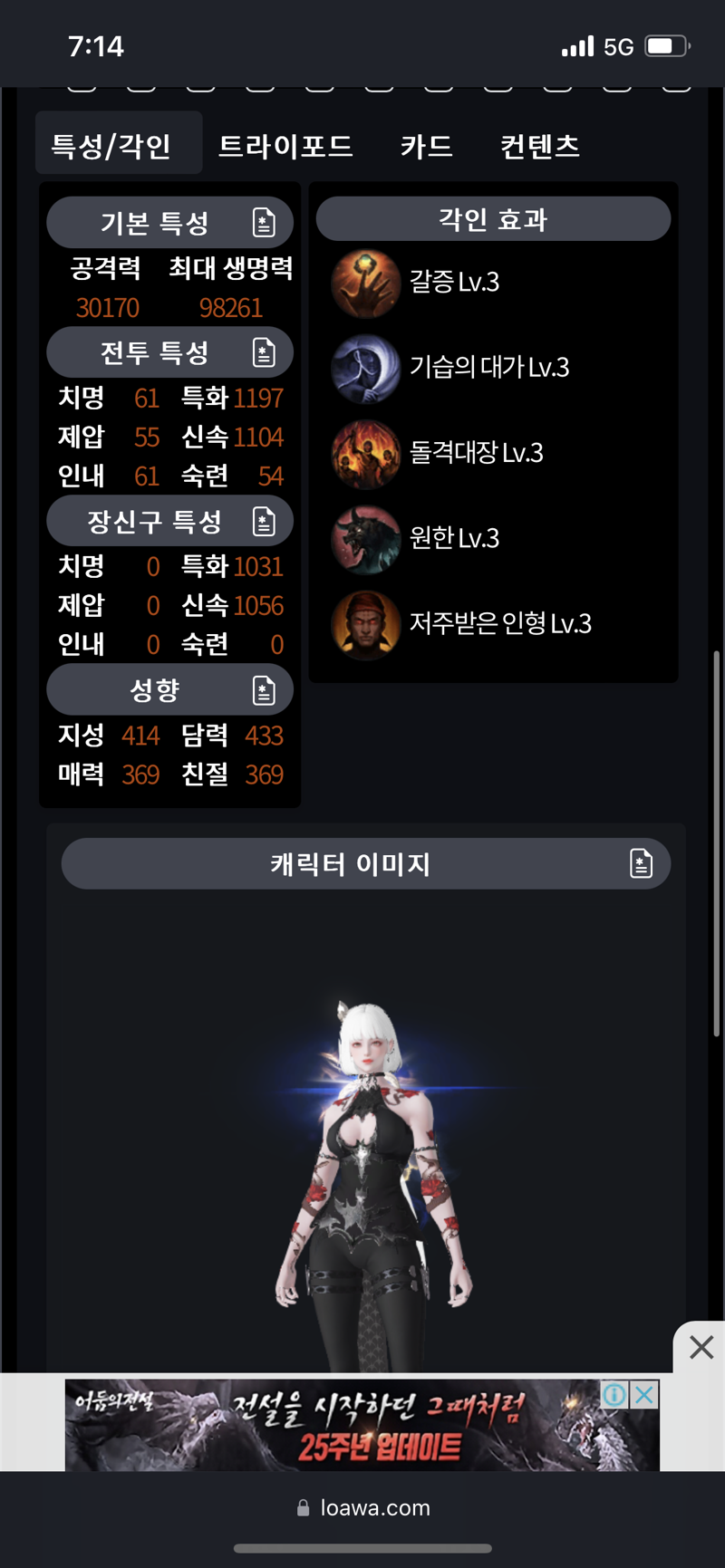
Task: Dismiss the bottom ad with the X button
Action: [x=701, y=1348]
